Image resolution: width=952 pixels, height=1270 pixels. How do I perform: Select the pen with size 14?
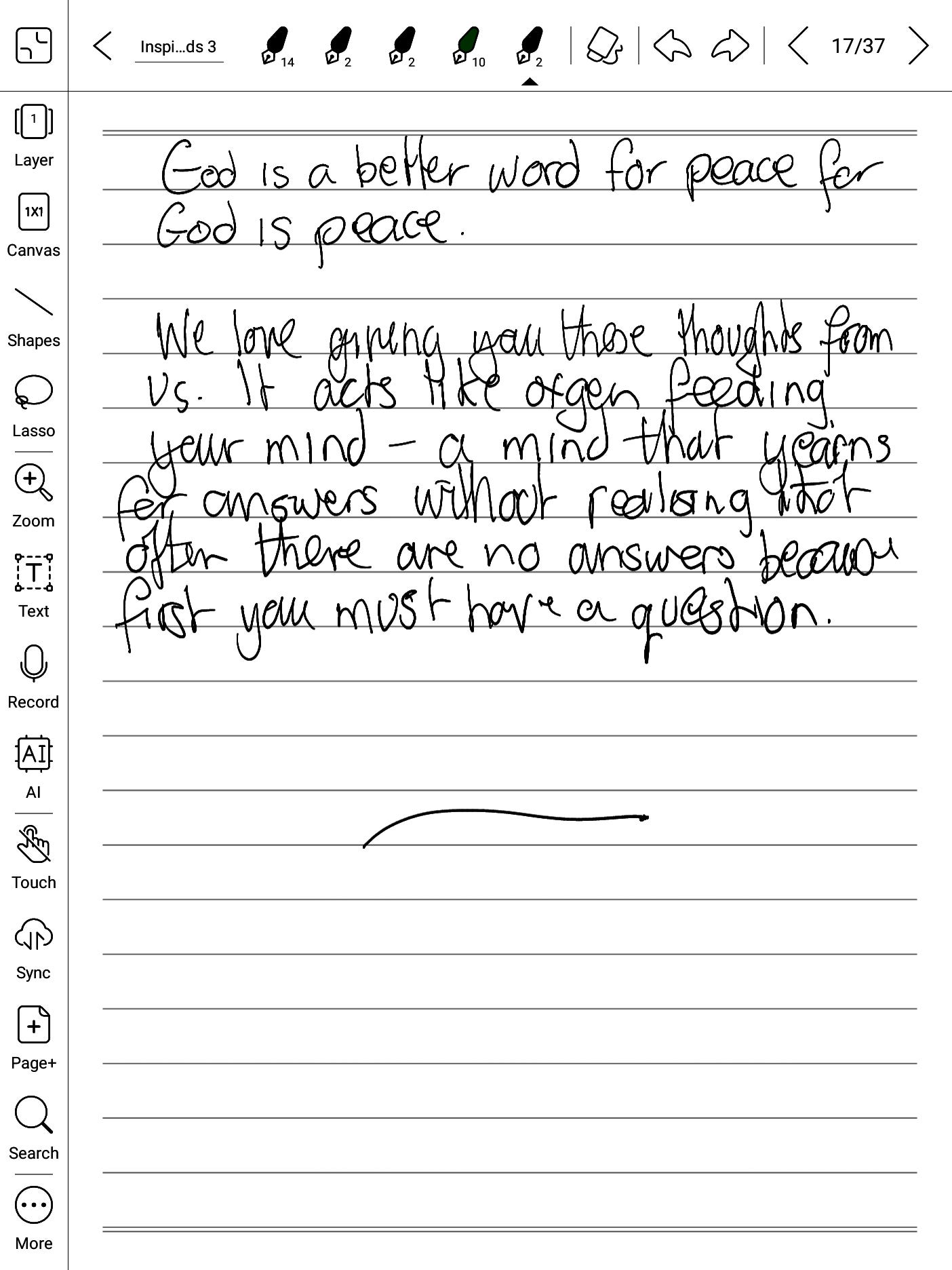coord(276,46)
